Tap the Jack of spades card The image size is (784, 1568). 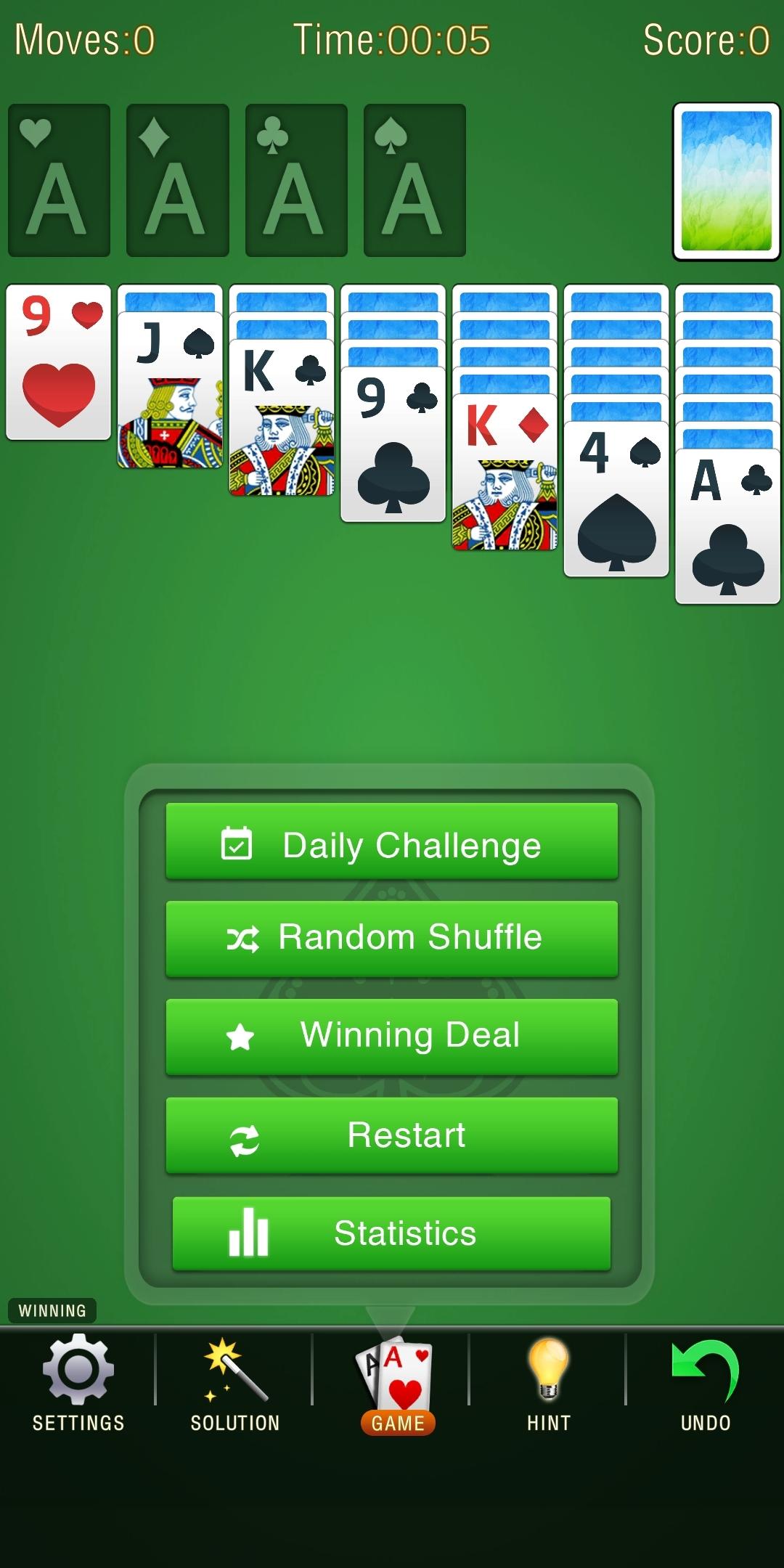(170, 390)
